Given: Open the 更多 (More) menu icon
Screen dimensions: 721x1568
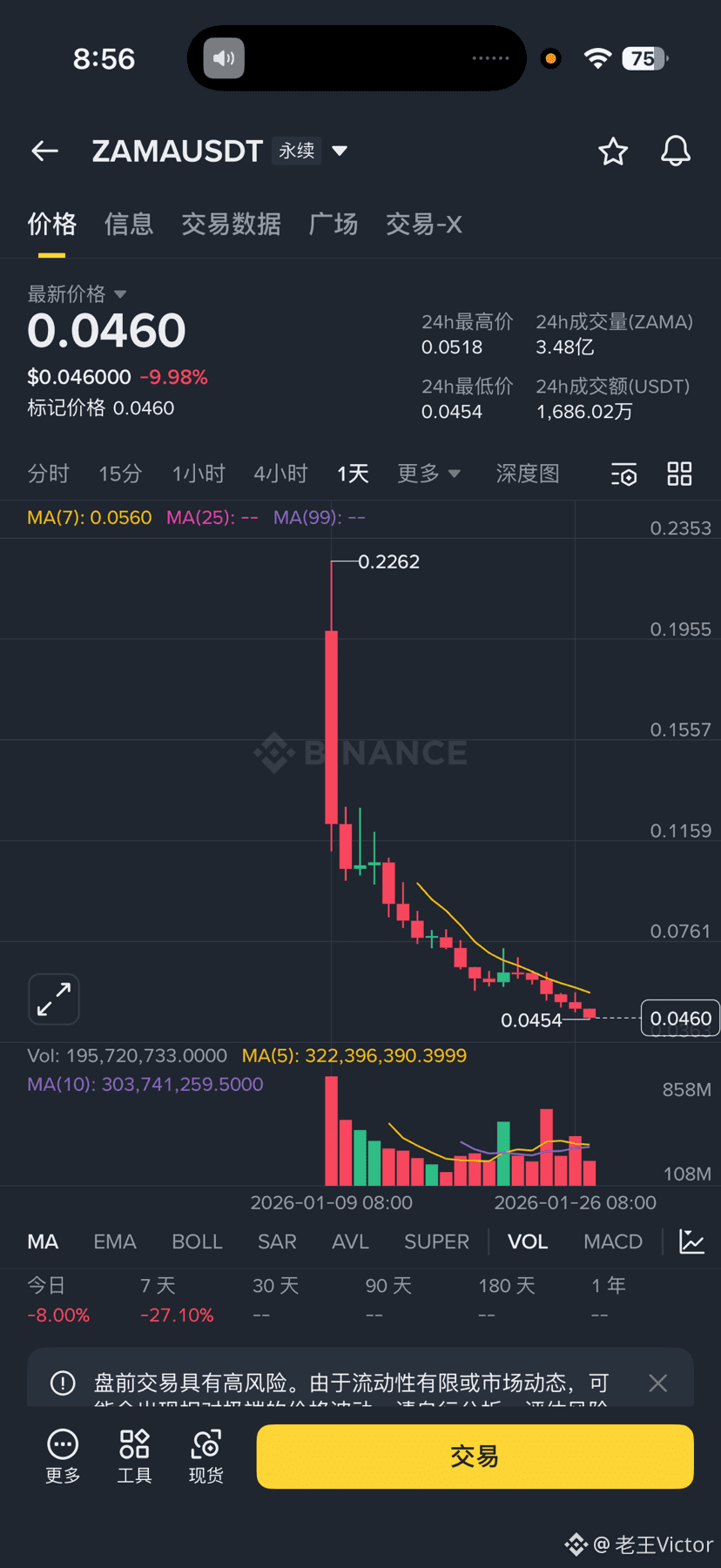Looking at the screenshot, I should [x=62, y=1443].
